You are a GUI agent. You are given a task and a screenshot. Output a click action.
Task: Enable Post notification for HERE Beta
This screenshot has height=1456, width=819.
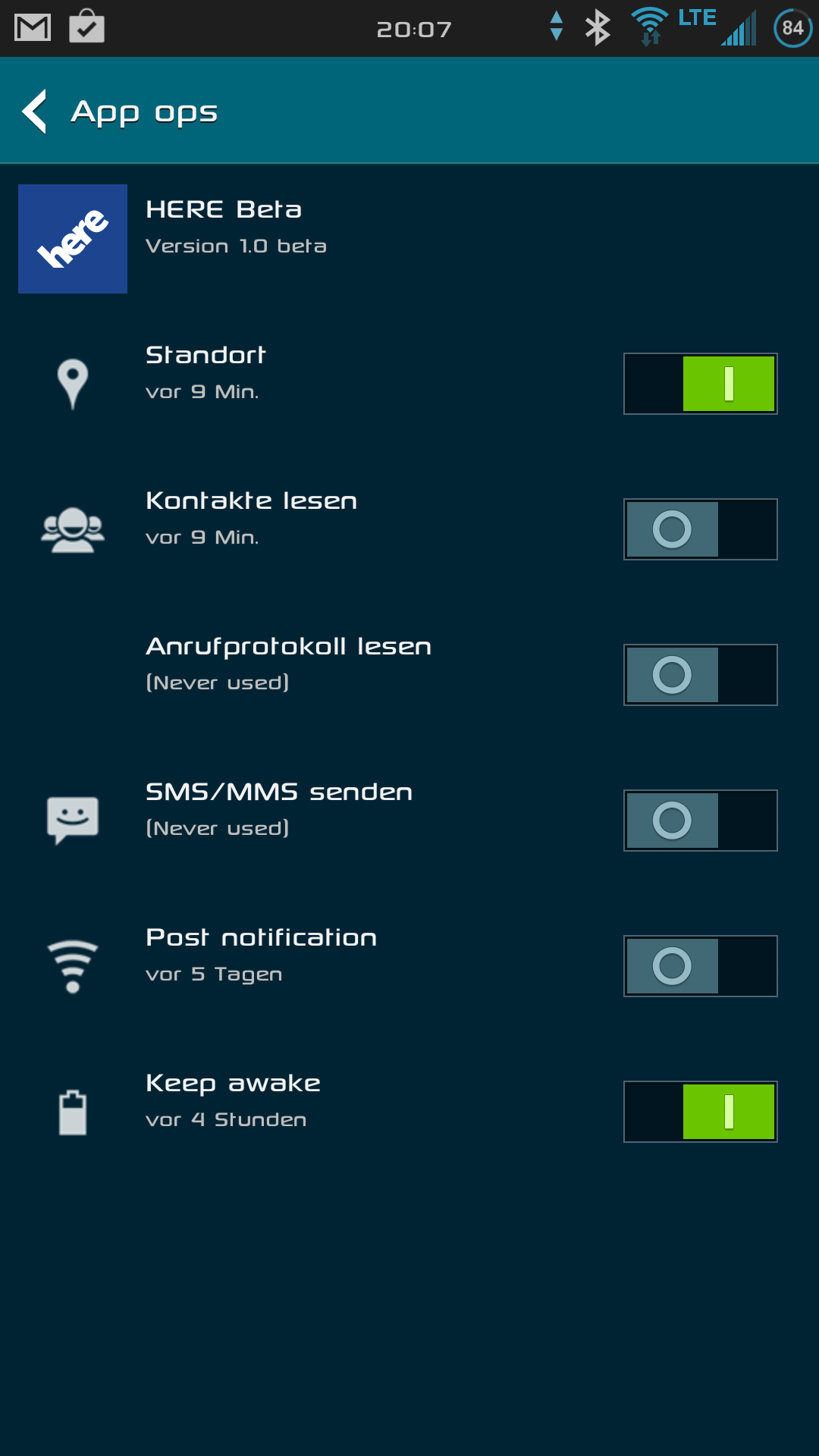point(700,966)
